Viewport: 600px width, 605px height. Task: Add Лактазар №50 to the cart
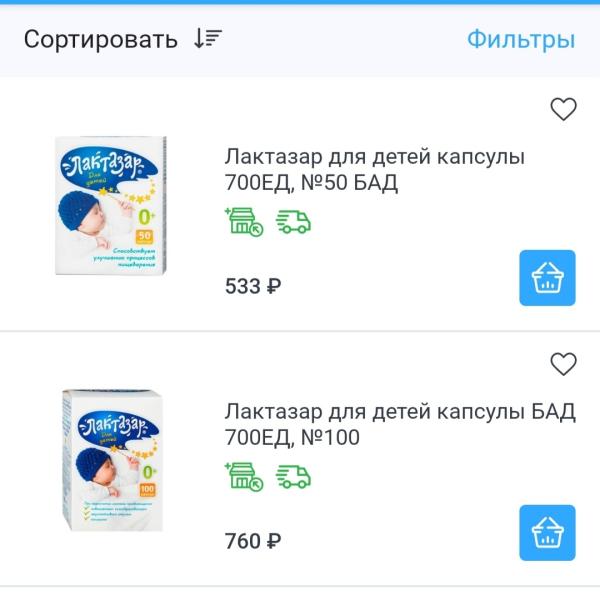(547, 277)
